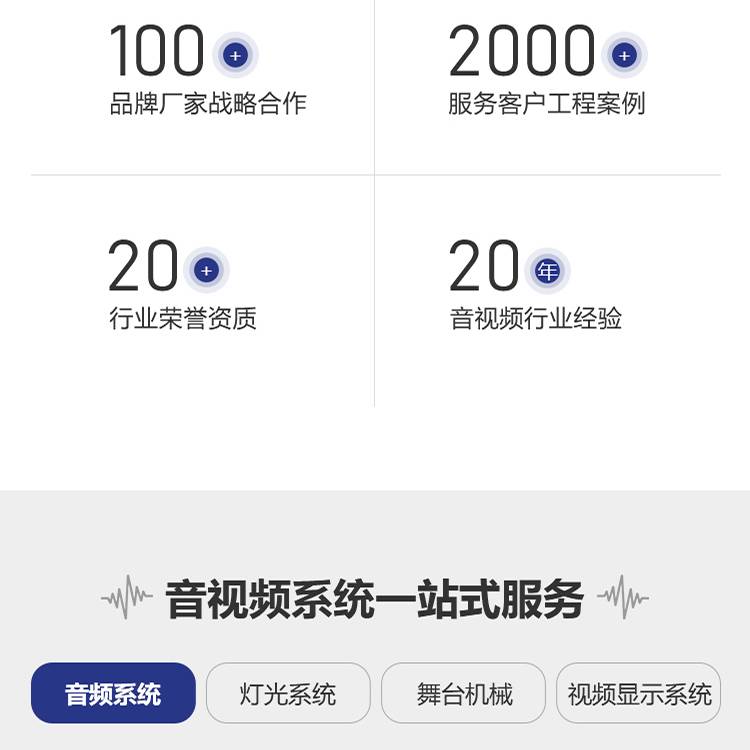Show the 视频显示系统 tab
Screen dimensions: 750x750
click(639, 693)
